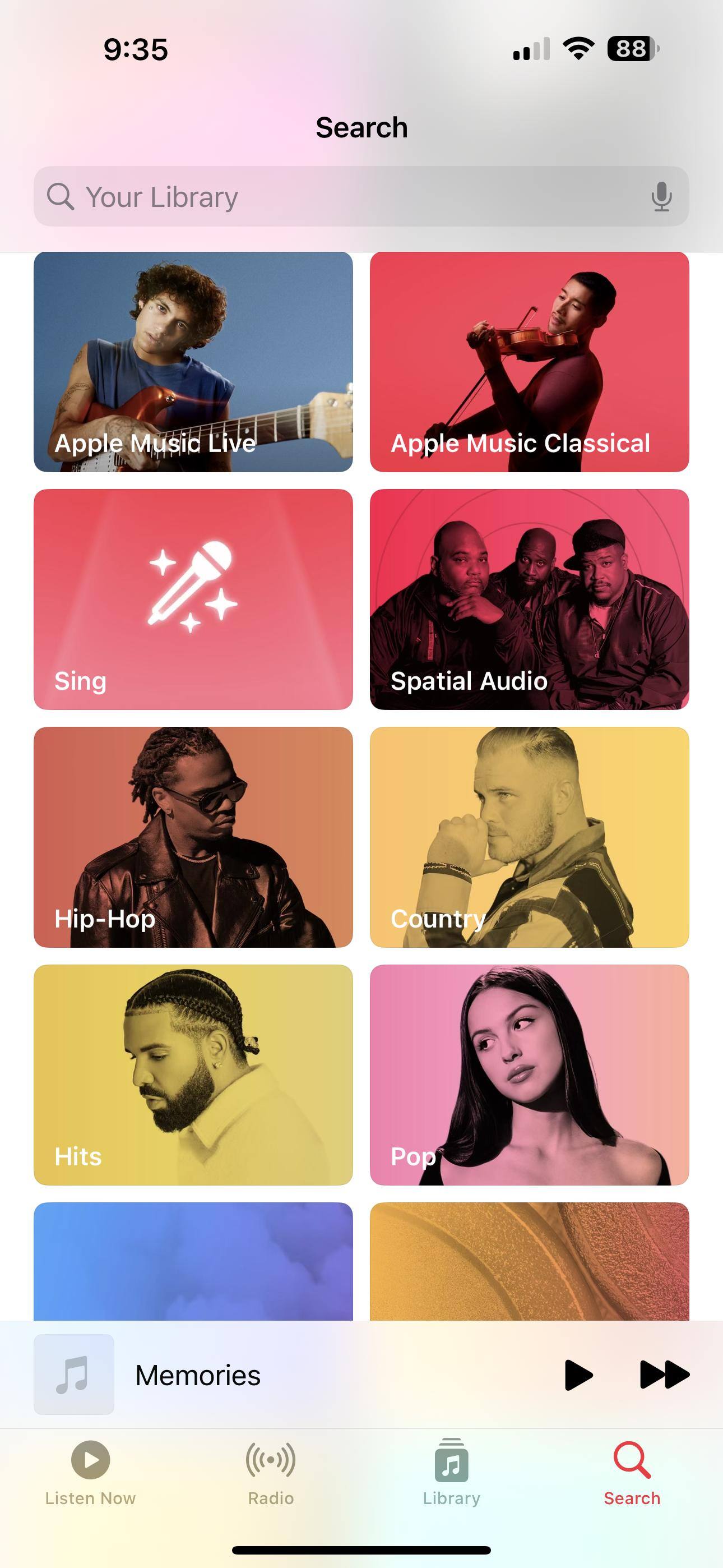Switch to the Radio tab
The width and height of the screenshot is (723, 1568).
click(x=271, y=1472)
